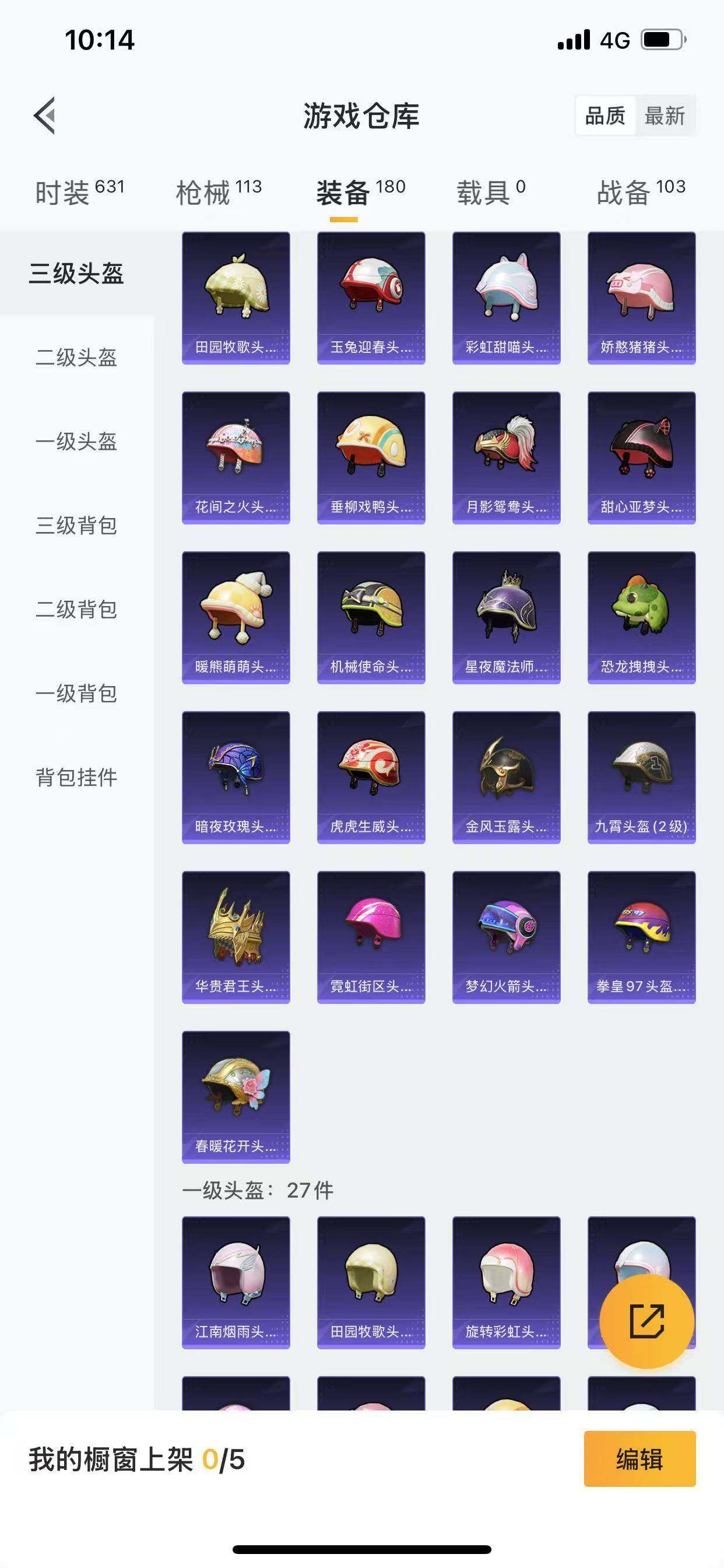This screenshot has height=1568, width=724.
Task: Tap the back arrow at top left
Action: (45, 116)
